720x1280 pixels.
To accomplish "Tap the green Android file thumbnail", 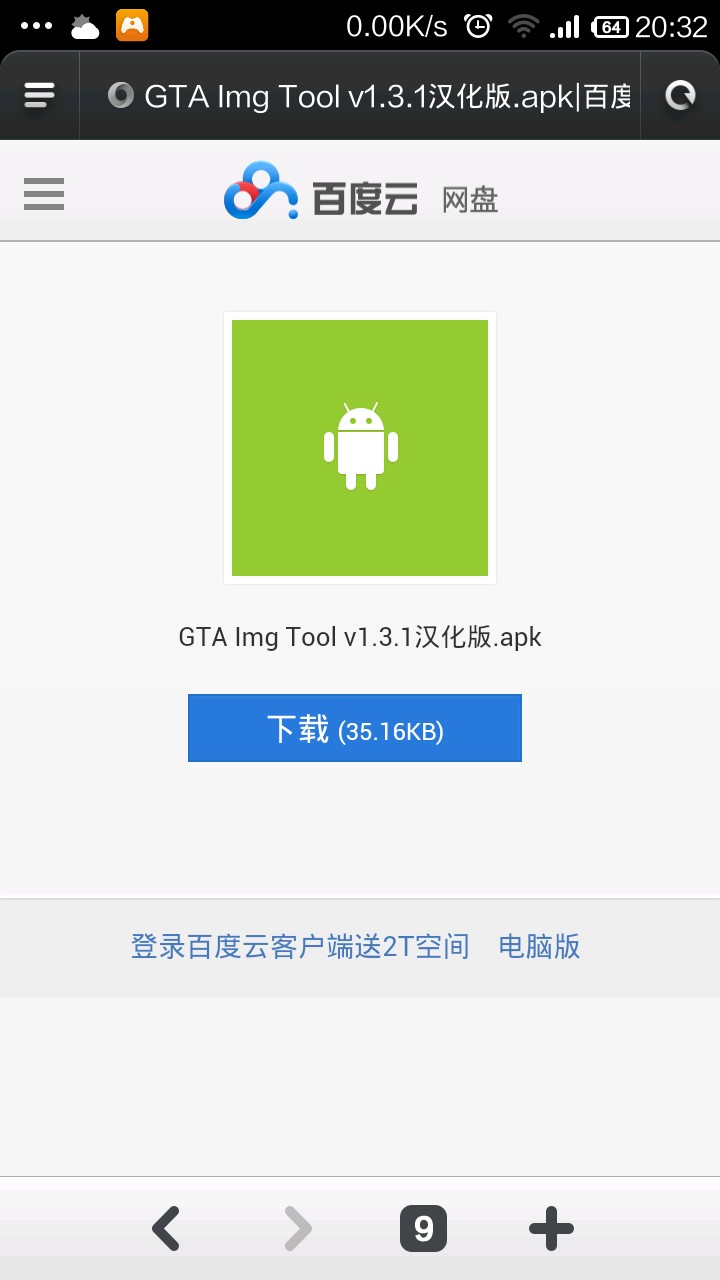I will [360, 448].
